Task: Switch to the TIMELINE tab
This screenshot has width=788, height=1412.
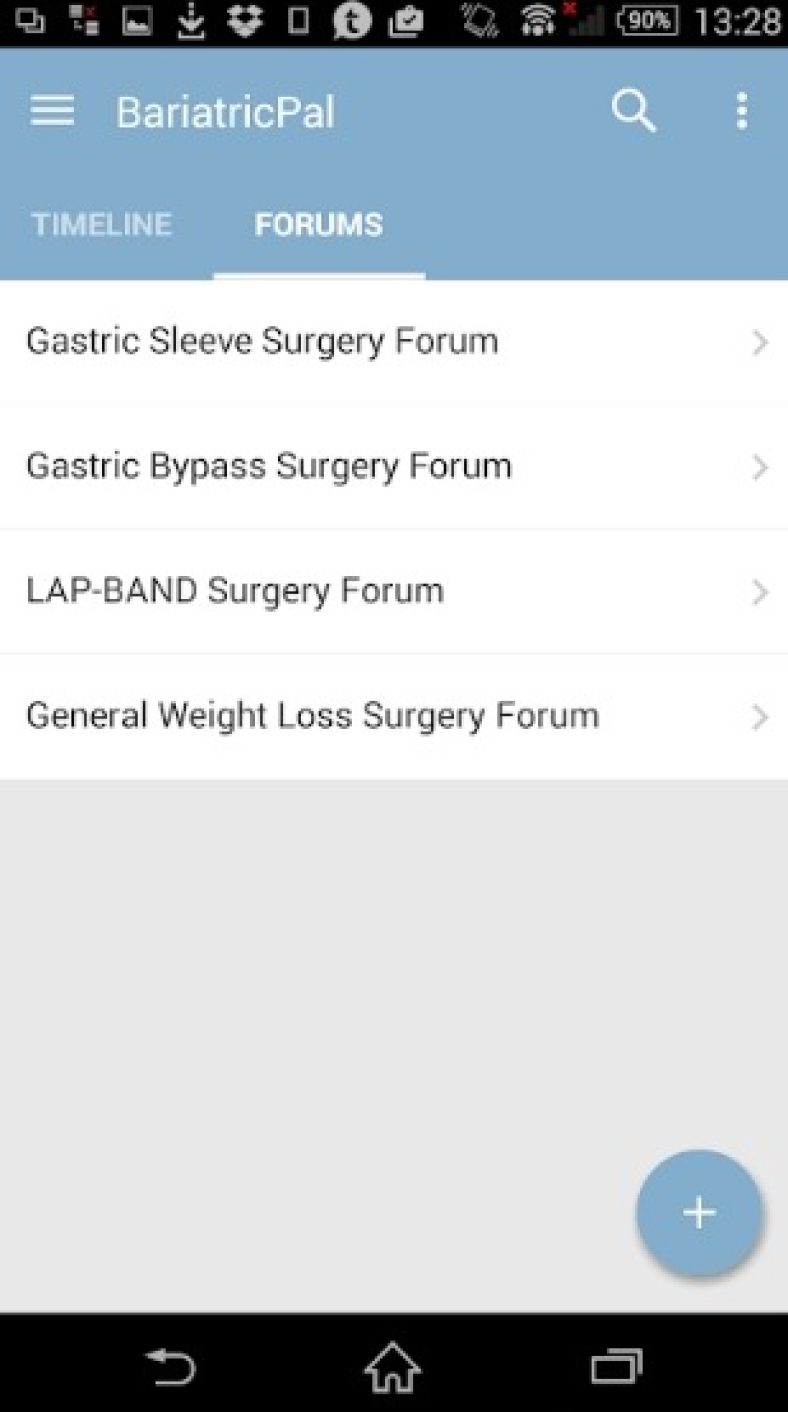Action: click(101, 224)
